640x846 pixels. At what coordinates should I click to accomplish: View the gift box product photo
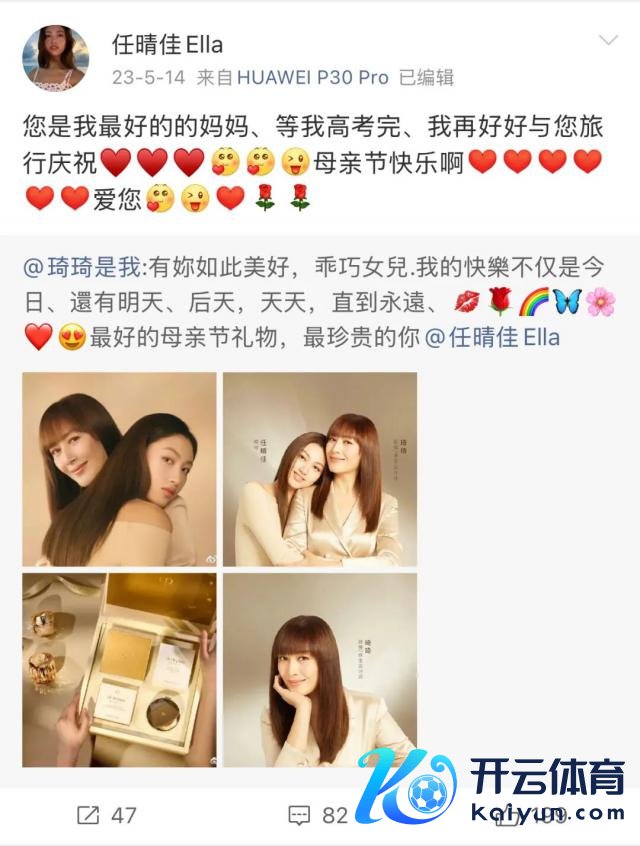tap(119, 669)
